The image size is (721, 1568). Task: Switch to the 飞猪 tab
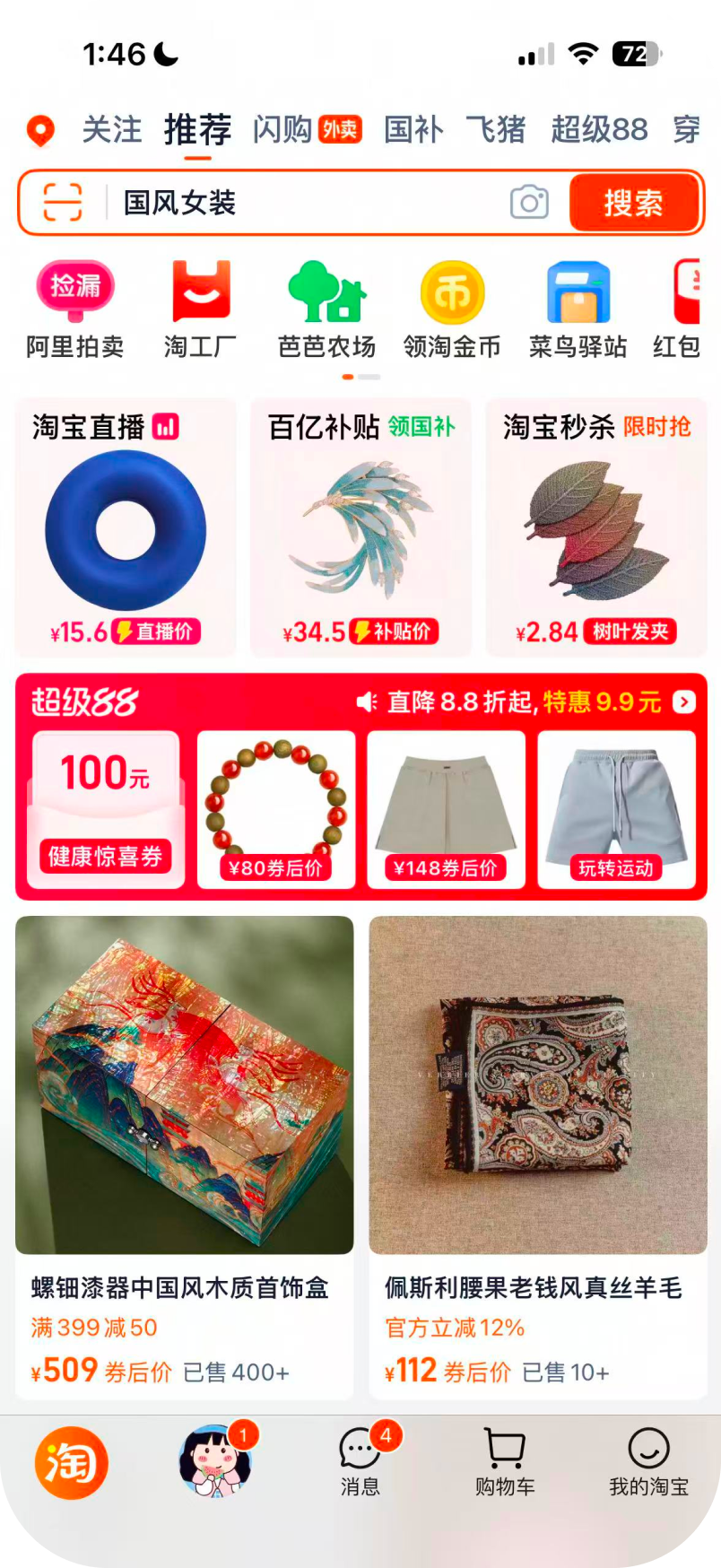(495, 130)
